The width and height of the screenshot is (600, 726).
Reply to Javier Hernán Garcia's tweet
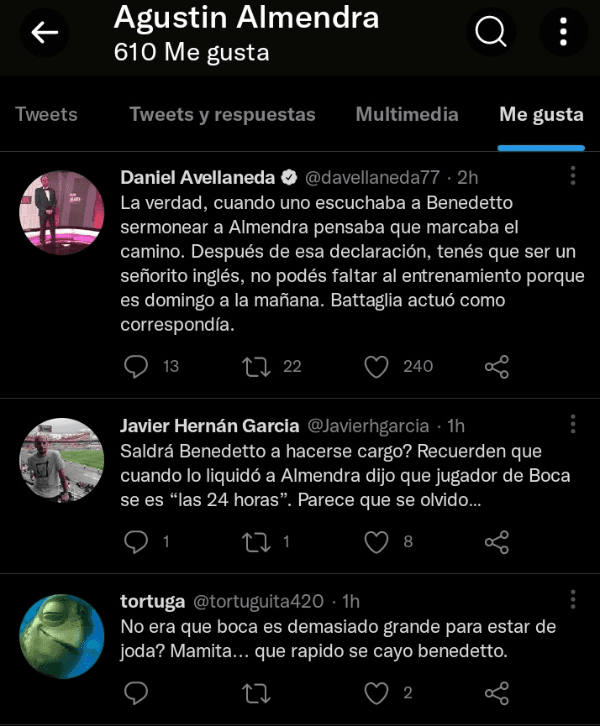click(136, 542)
